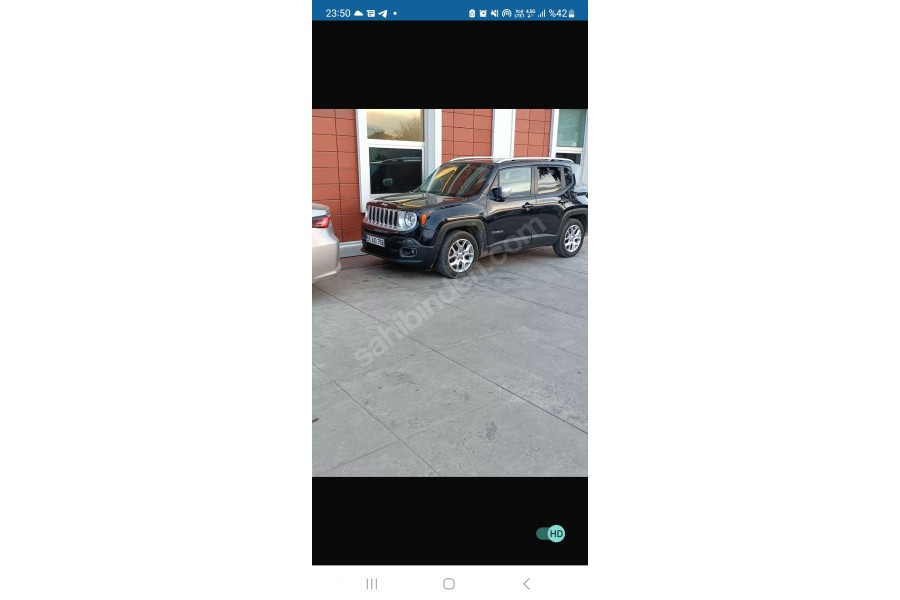Toggle the HD quality switch

[550, 534]
